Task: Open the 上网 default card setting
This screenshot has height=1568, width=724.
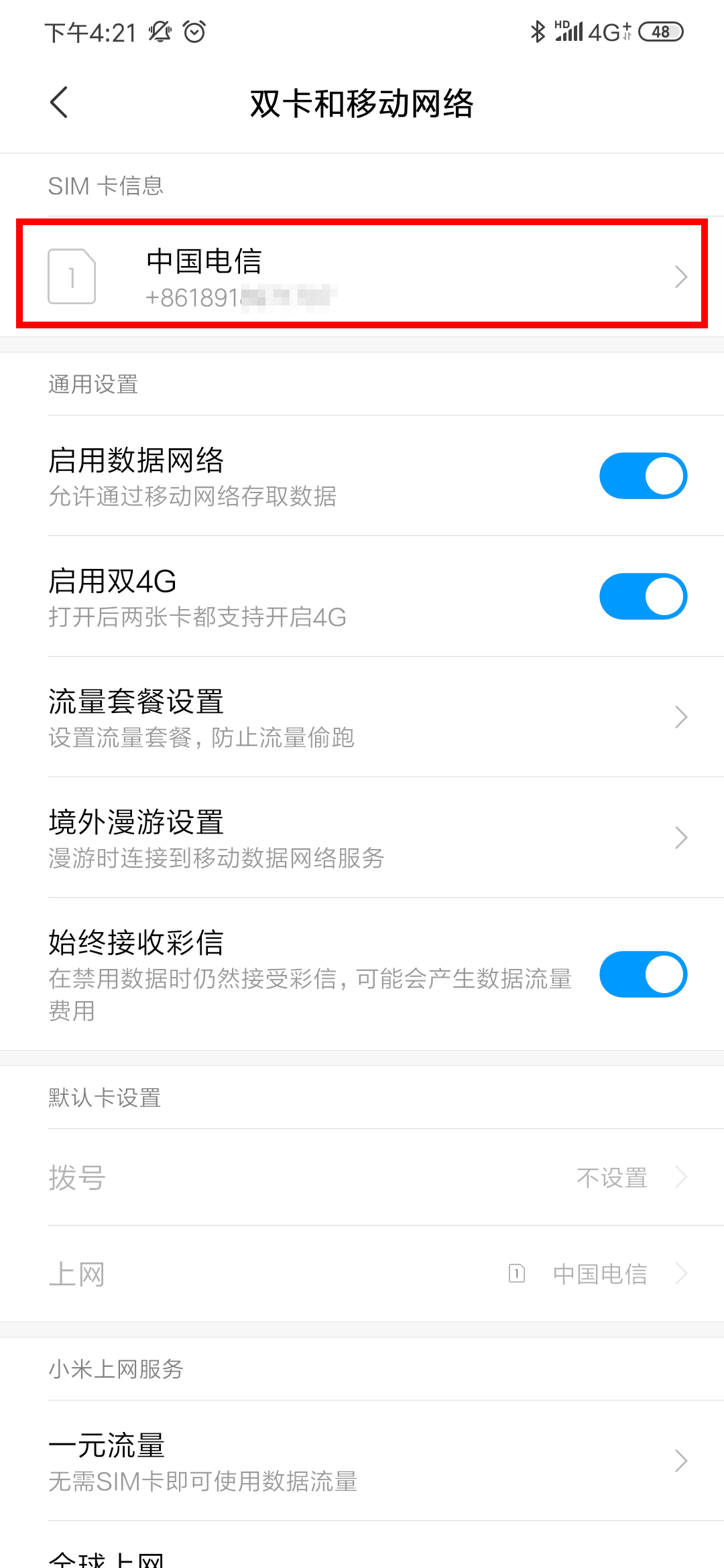Action: pos(362,1274)
